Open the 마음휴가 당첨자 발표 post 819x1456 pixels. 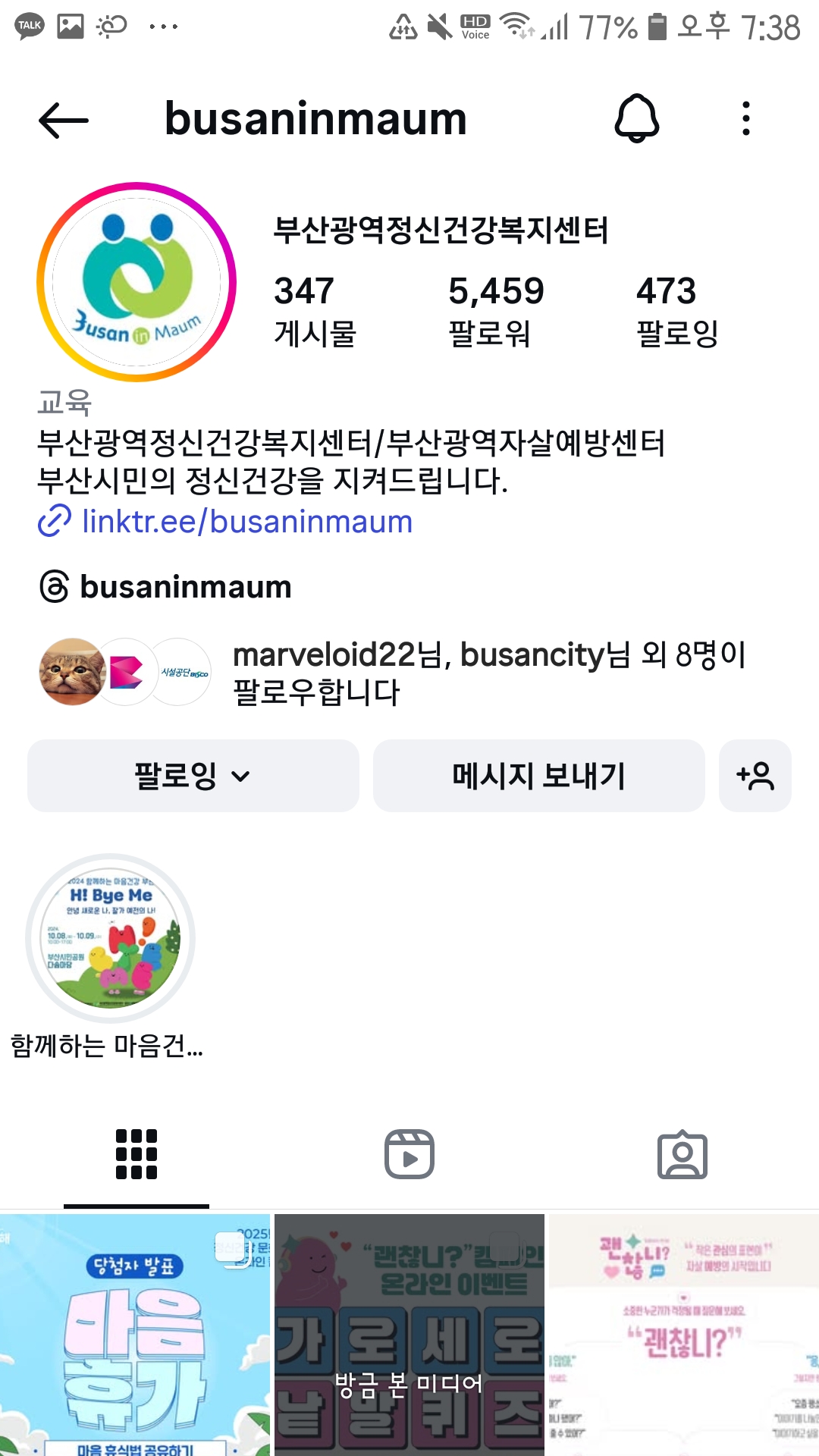(135, 1335)
